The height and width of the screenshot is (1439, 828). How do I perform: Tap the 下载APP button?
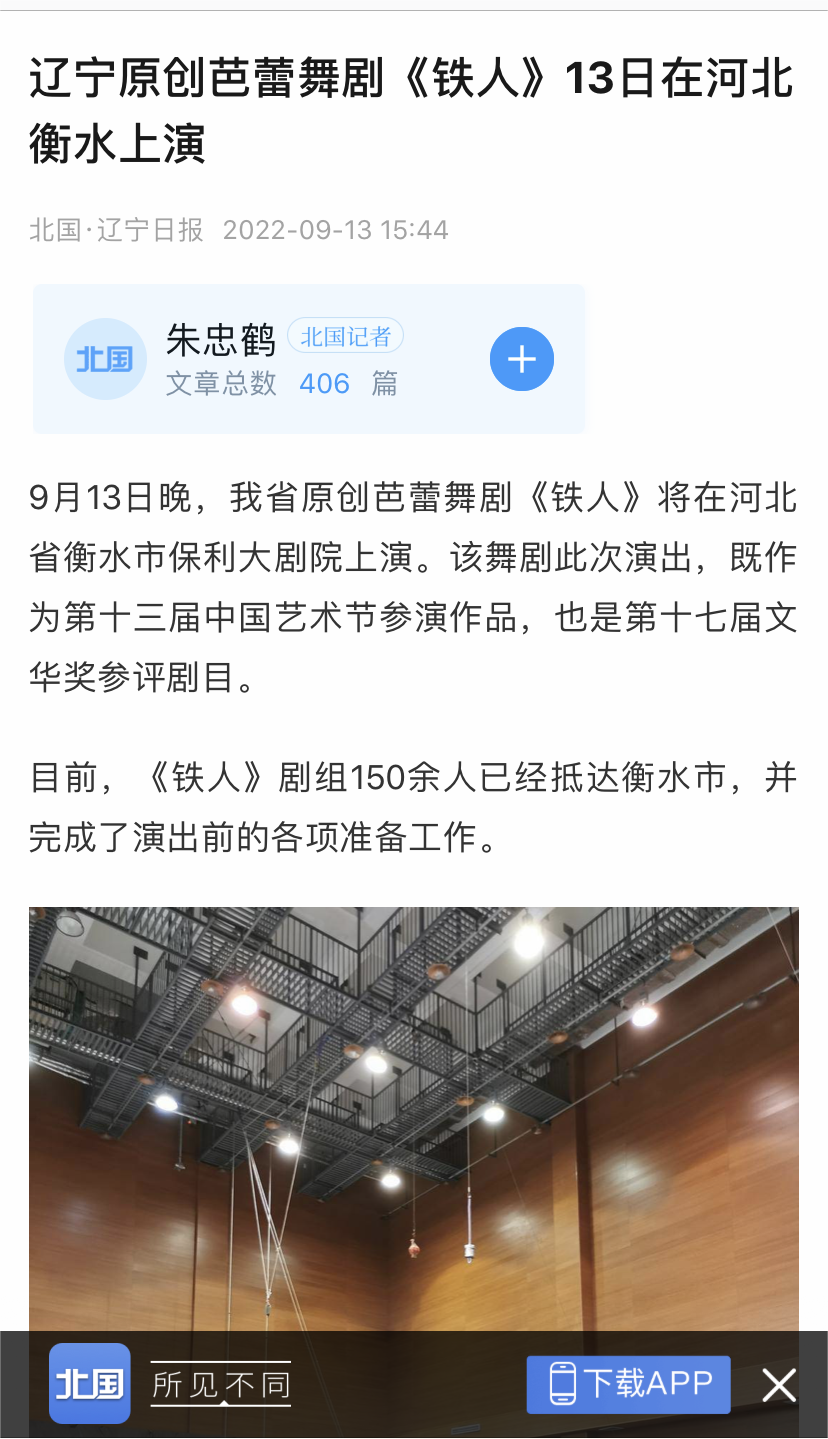pyautogui.click(x=629, y=1384)
